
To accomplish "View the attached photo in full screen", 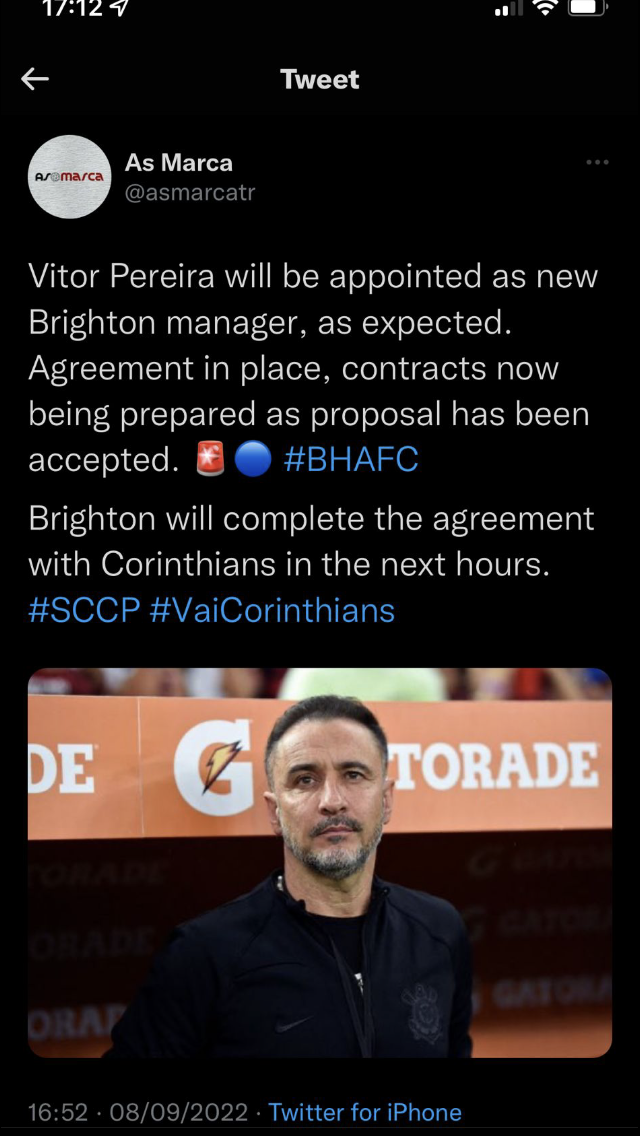I will (x=320, y=862).
